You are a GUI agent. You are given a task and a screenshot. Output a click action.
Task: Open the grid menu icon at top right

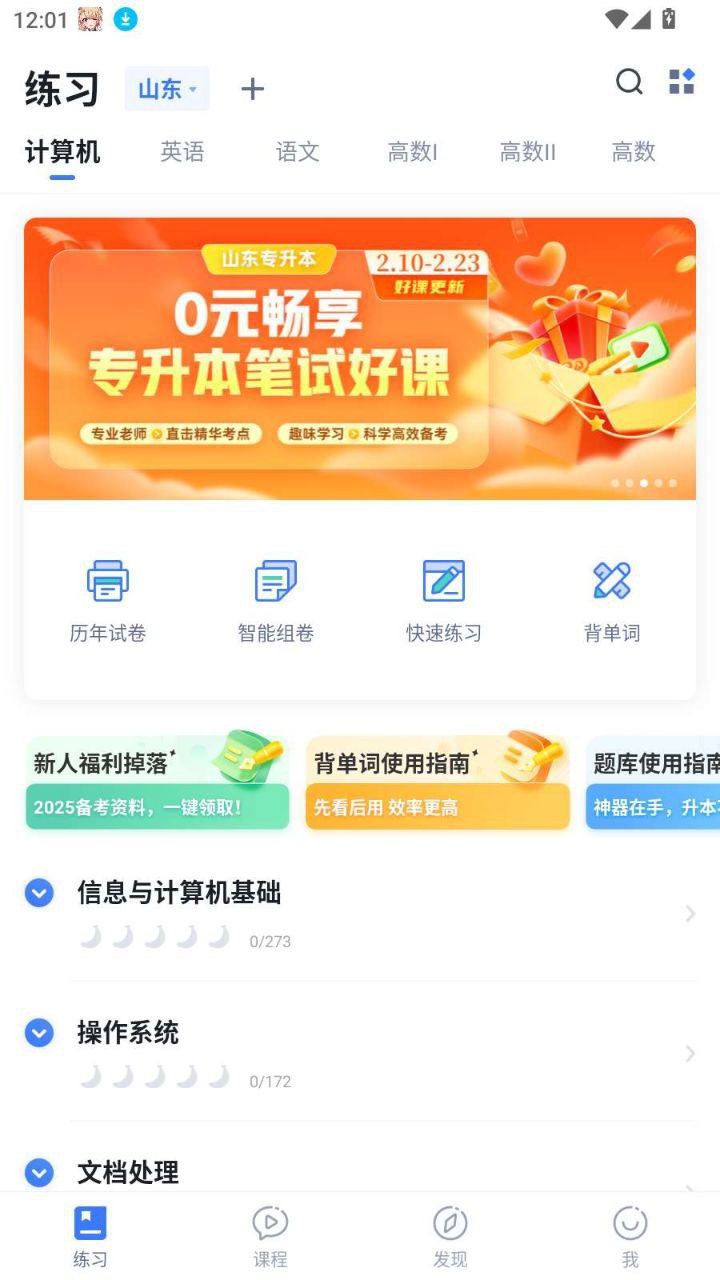coord(682,82)
